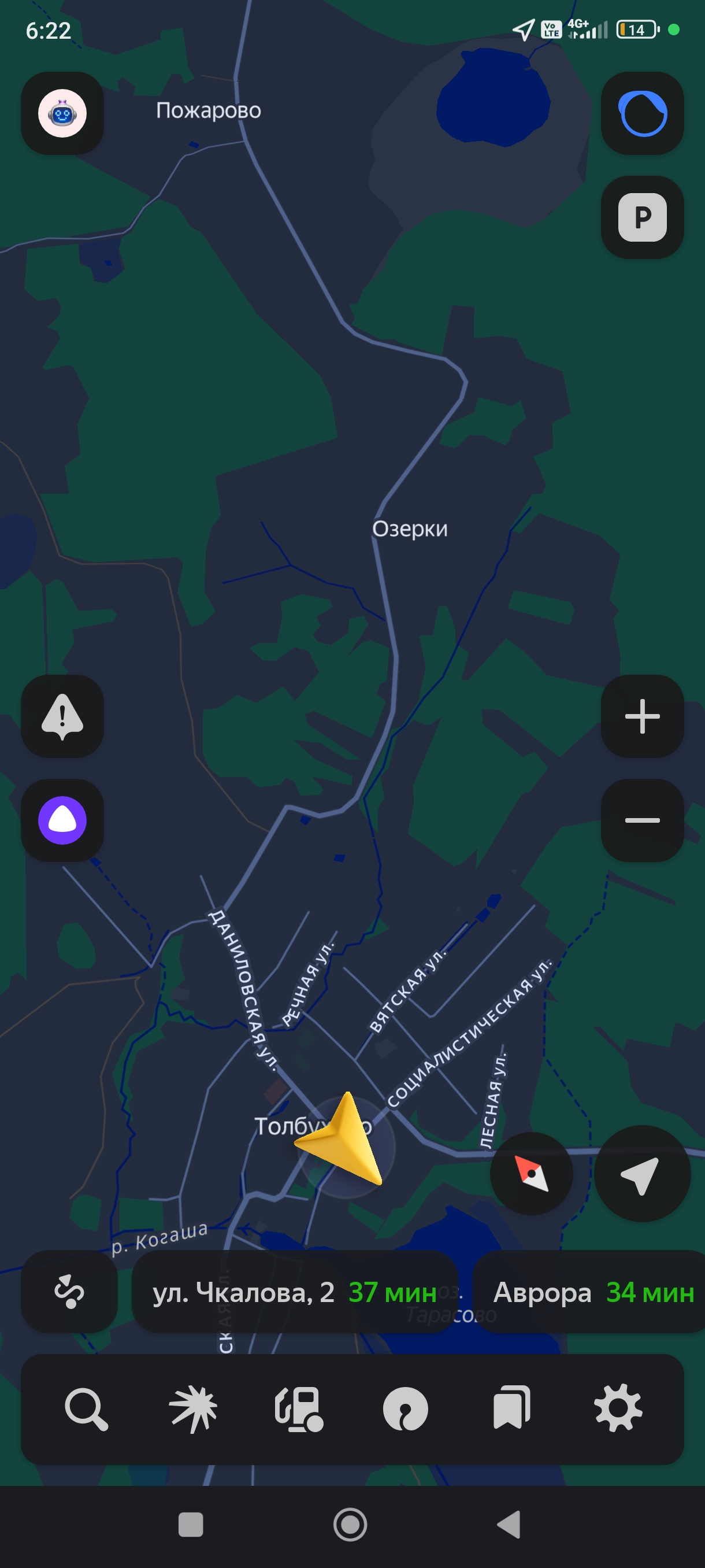705x1568 pixels.
Task: Open the starburst icon in the toolbar
Action: (x=193, y=1408)
